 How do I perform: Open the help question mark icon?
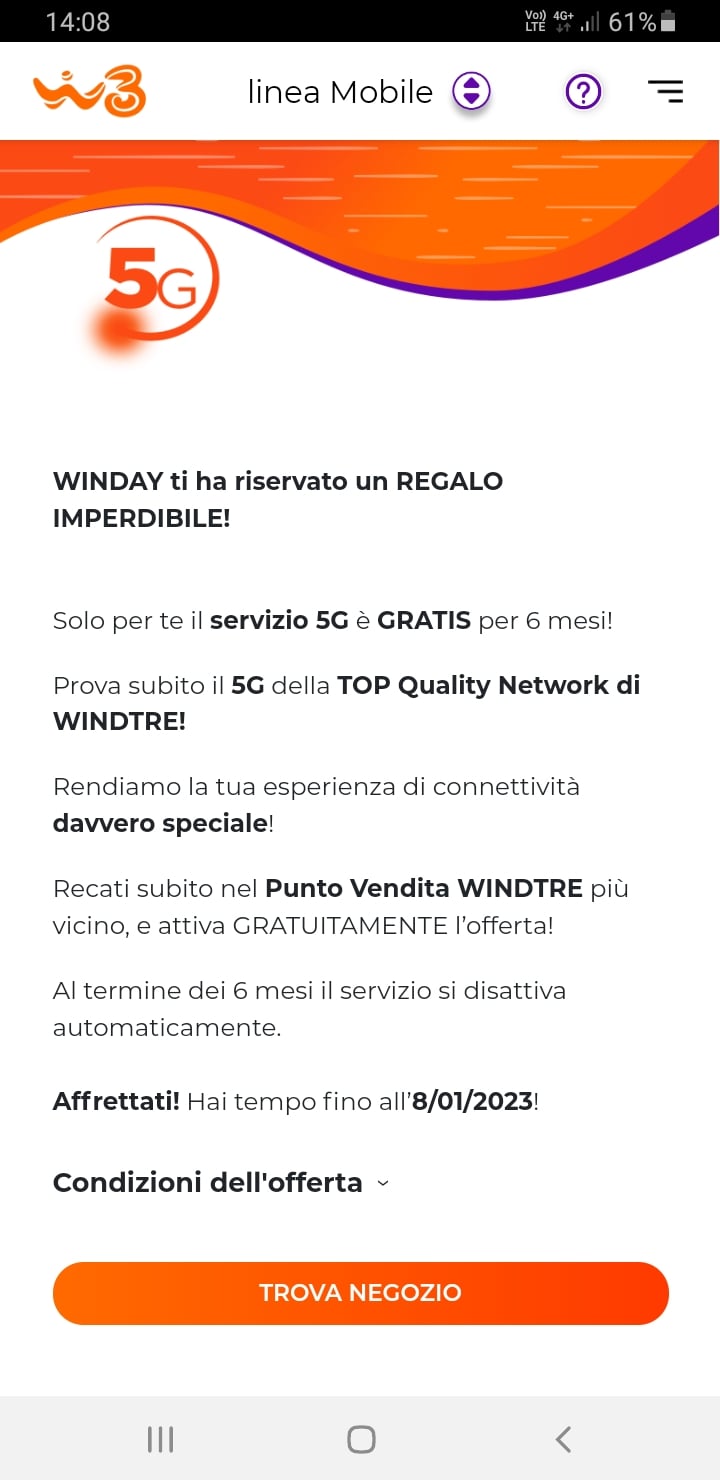pyautogui.click(x=583, y=92)
